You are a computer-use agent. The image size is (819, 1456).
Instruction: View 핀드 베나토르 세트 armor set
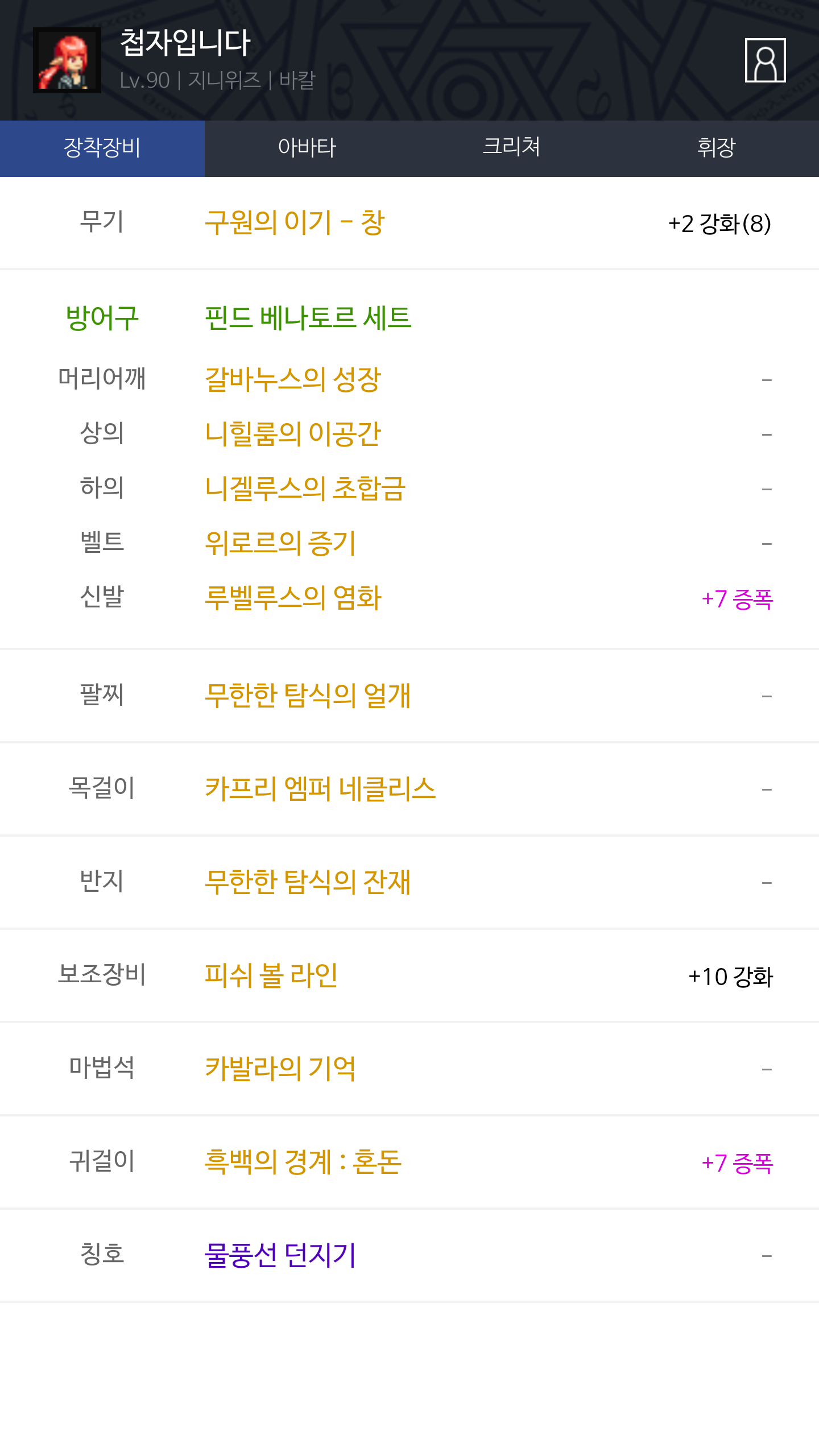point(308,317)
